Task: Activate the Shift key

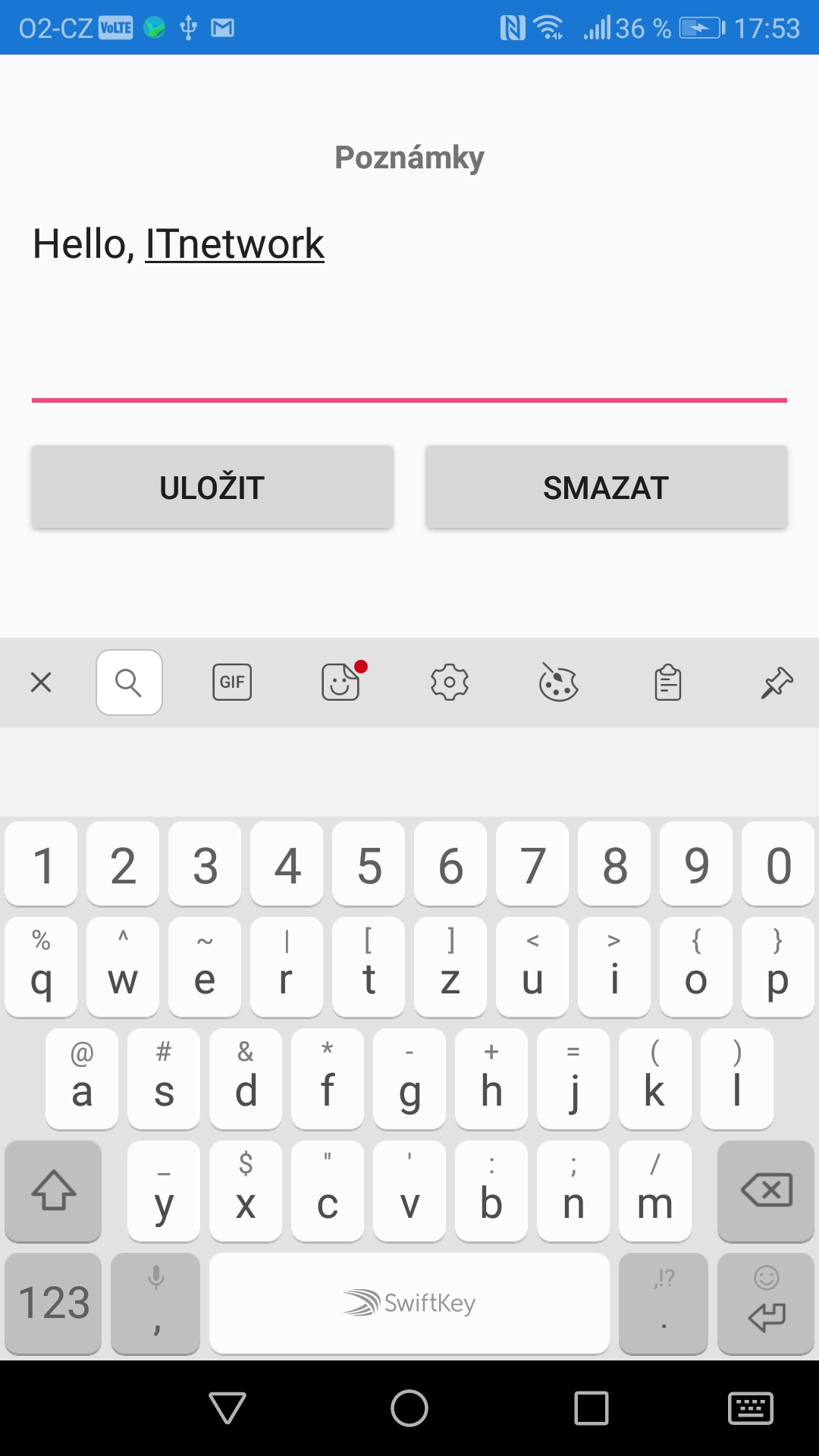Action: pyautogui.click(x=53, y=1192)
